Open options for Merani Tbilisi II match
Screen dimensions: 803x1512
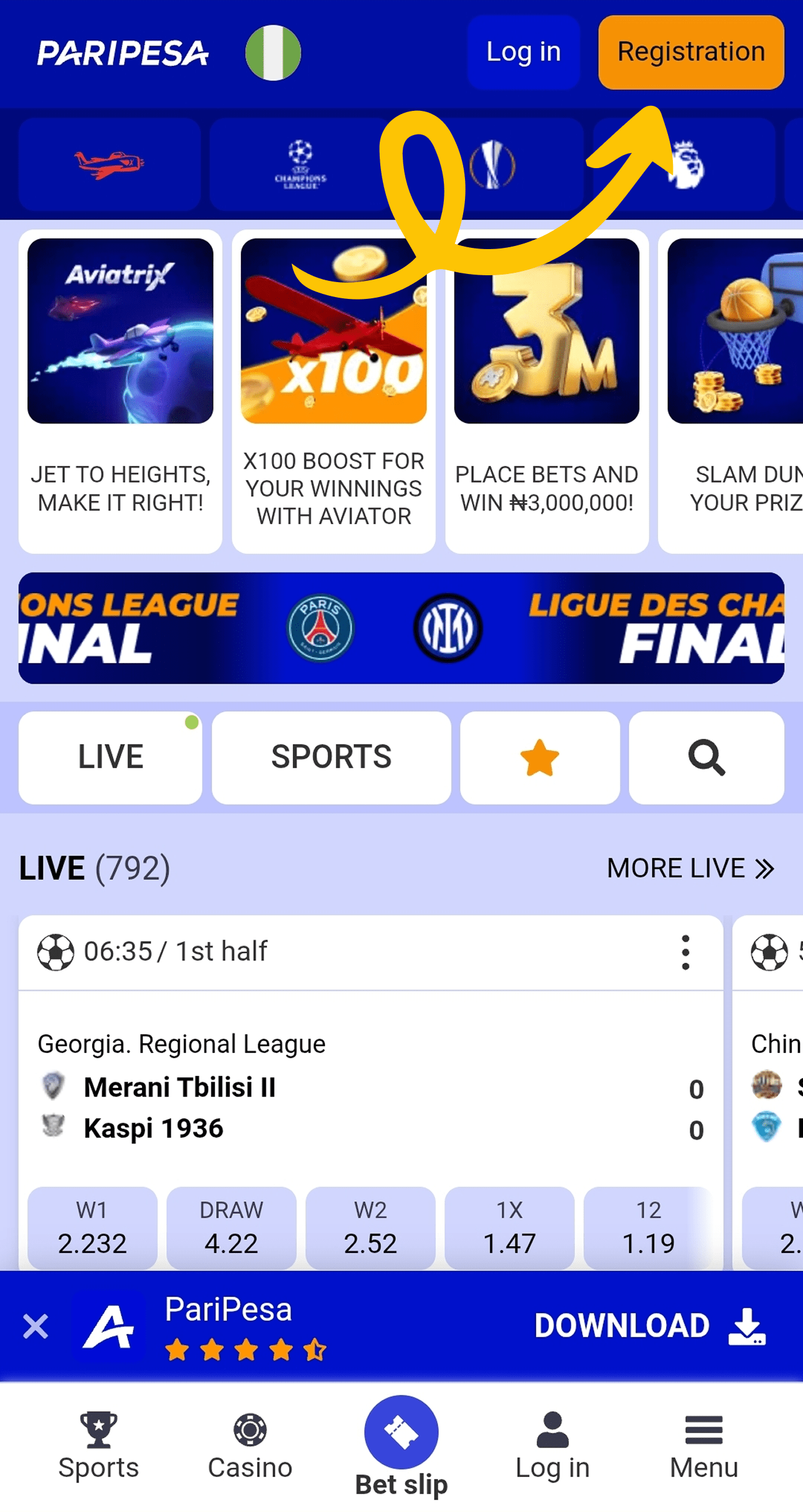(685, 952)
